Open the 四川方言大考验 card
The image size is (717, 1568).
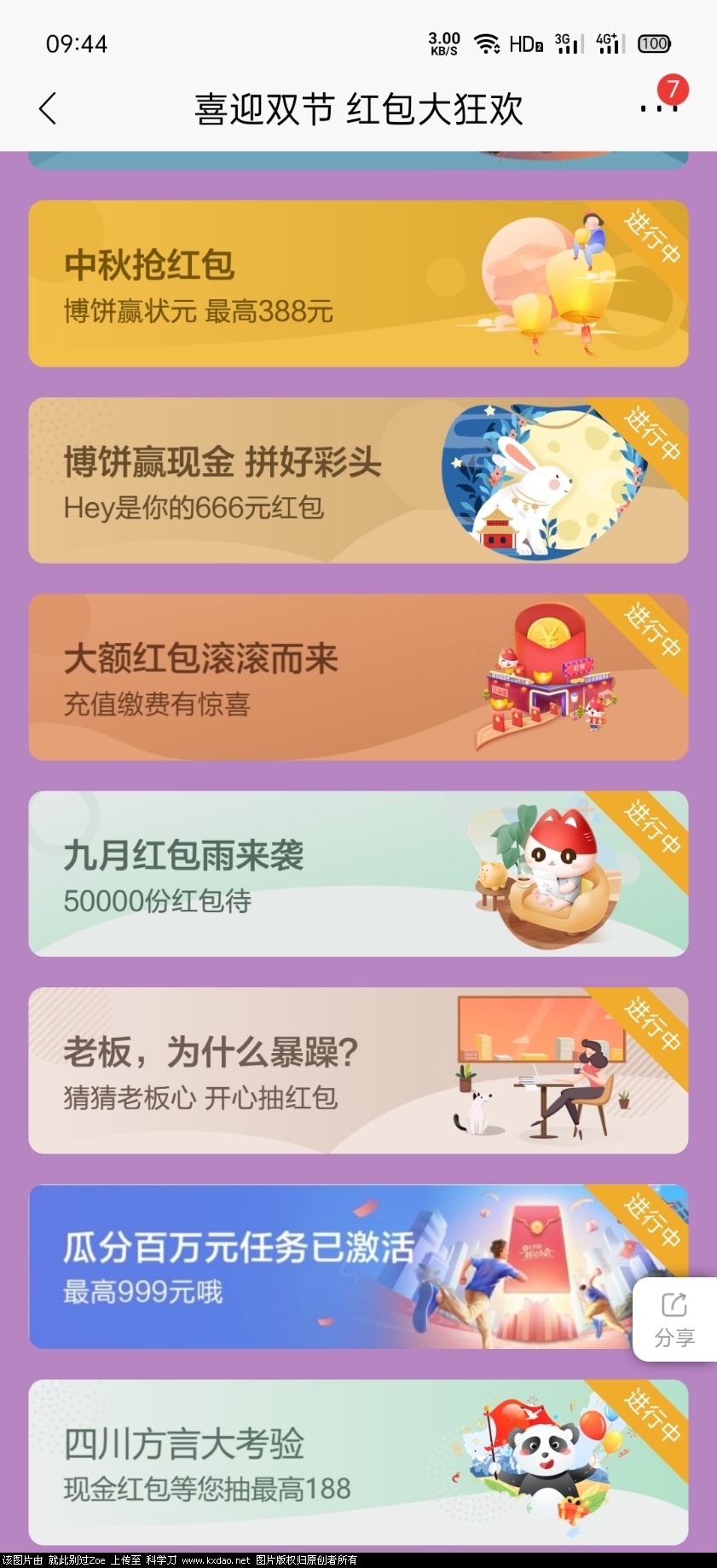(x=358, y=1463)
